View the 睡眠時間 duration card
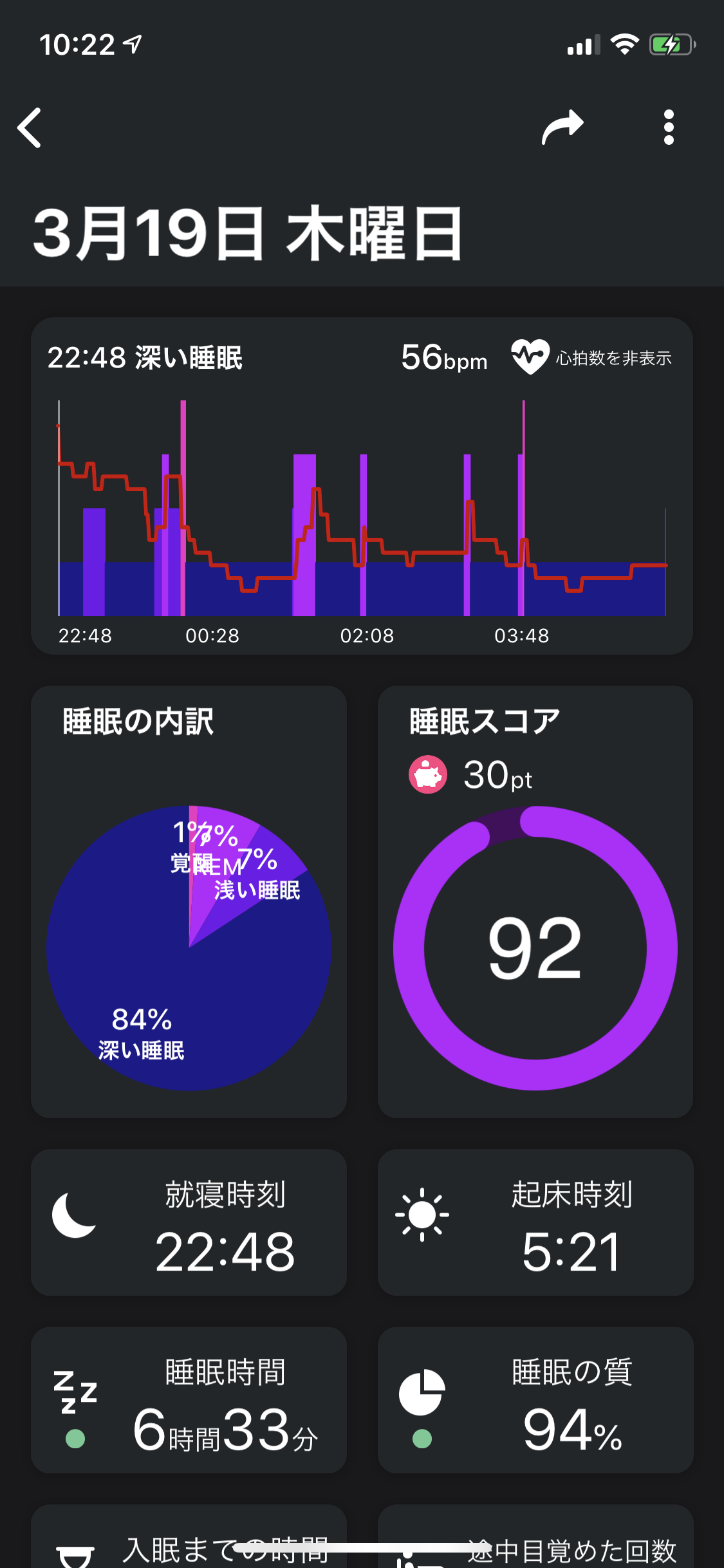 pyautogui.click(x=189, y=1399)
